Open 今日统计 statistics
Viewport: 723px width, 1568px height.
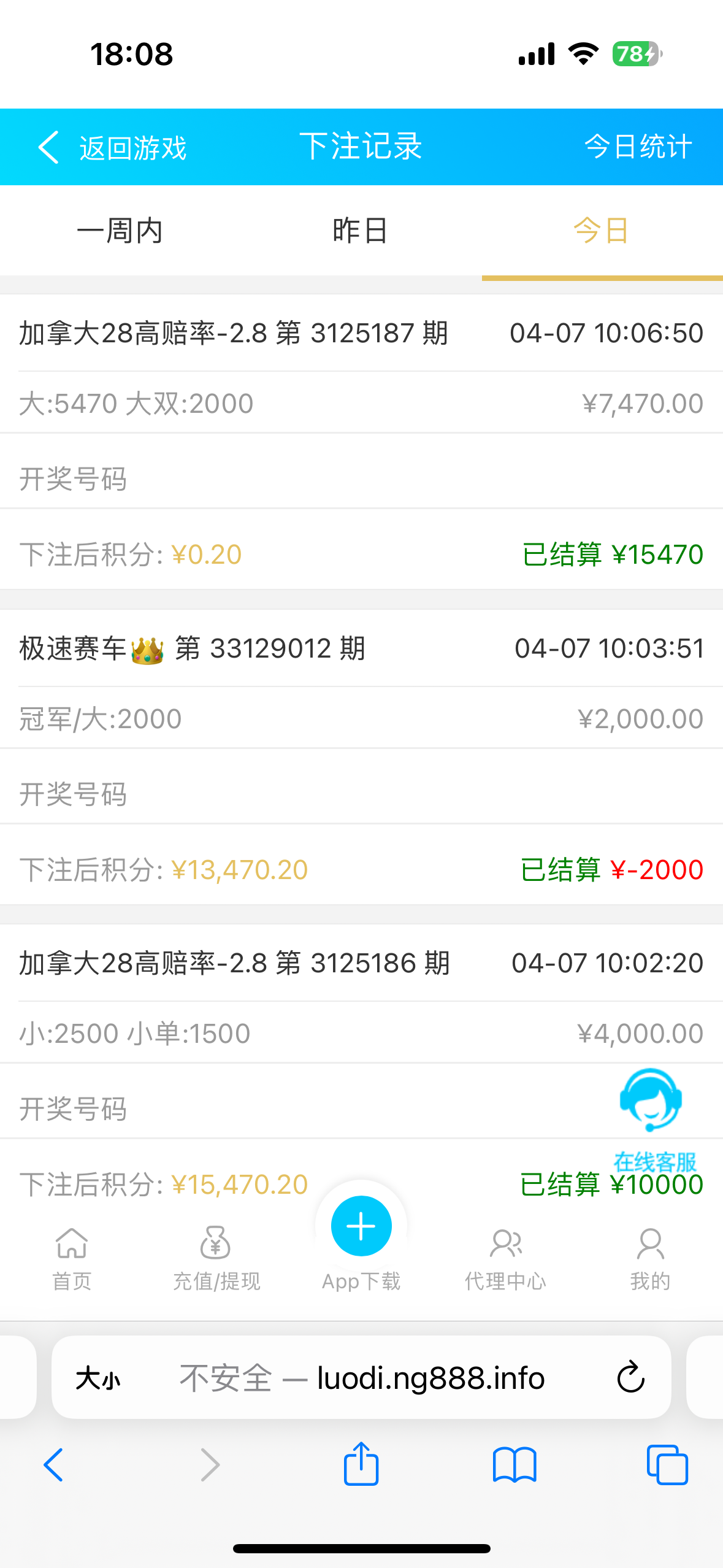pos(638,147)
